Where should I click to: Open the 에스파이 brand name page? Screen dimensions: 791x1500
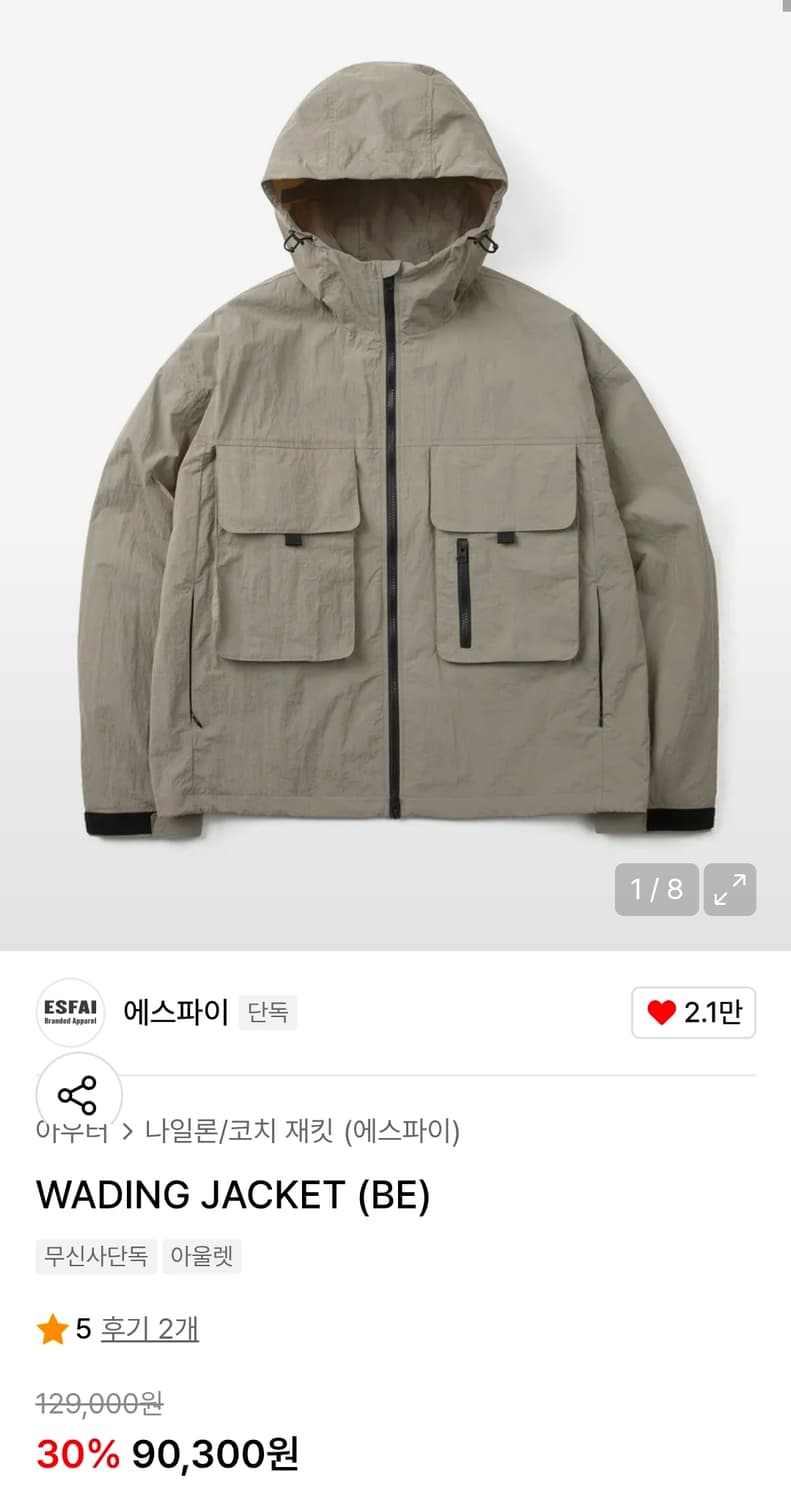175,1012
